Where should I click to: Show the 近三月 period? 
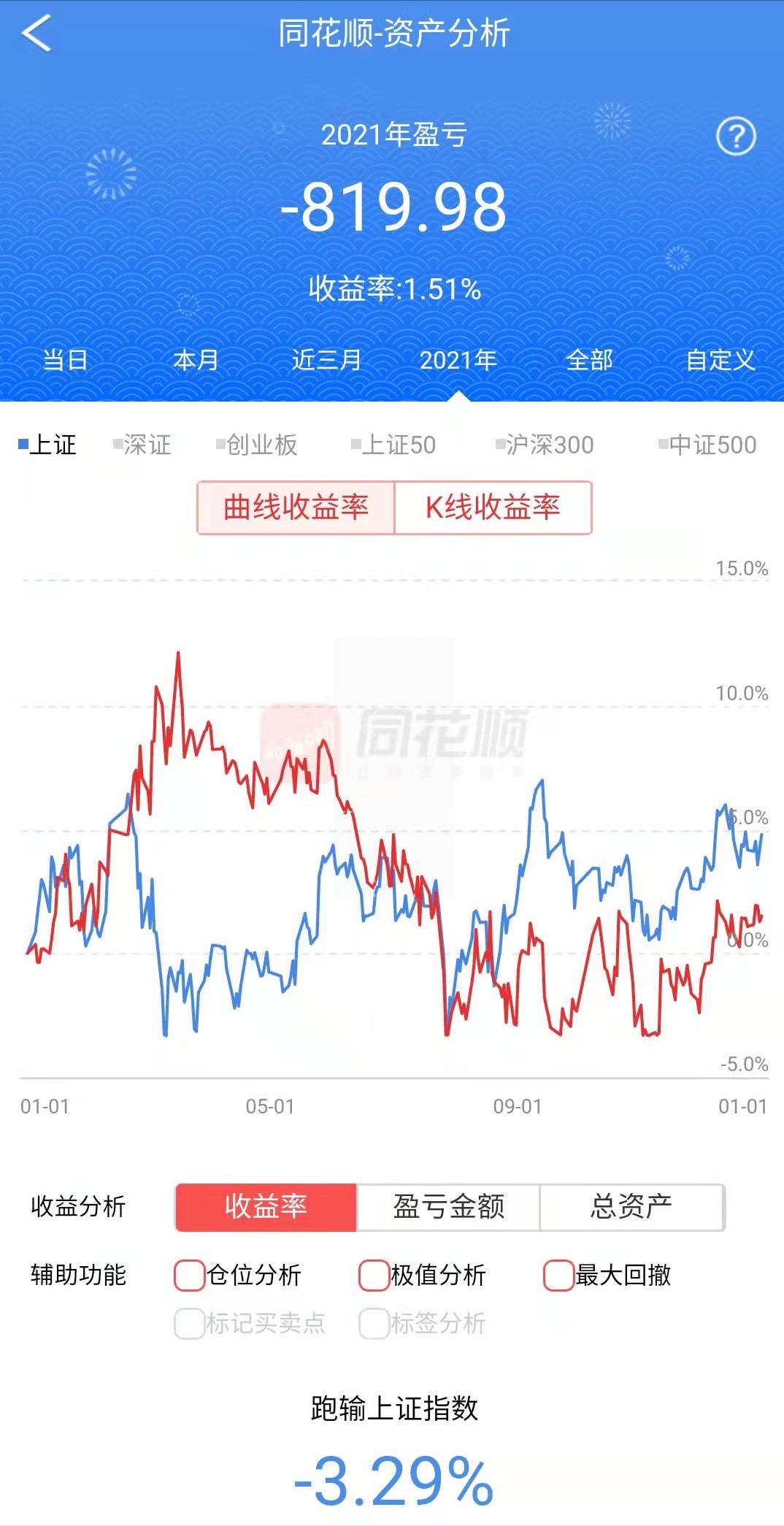click(326, 360)
